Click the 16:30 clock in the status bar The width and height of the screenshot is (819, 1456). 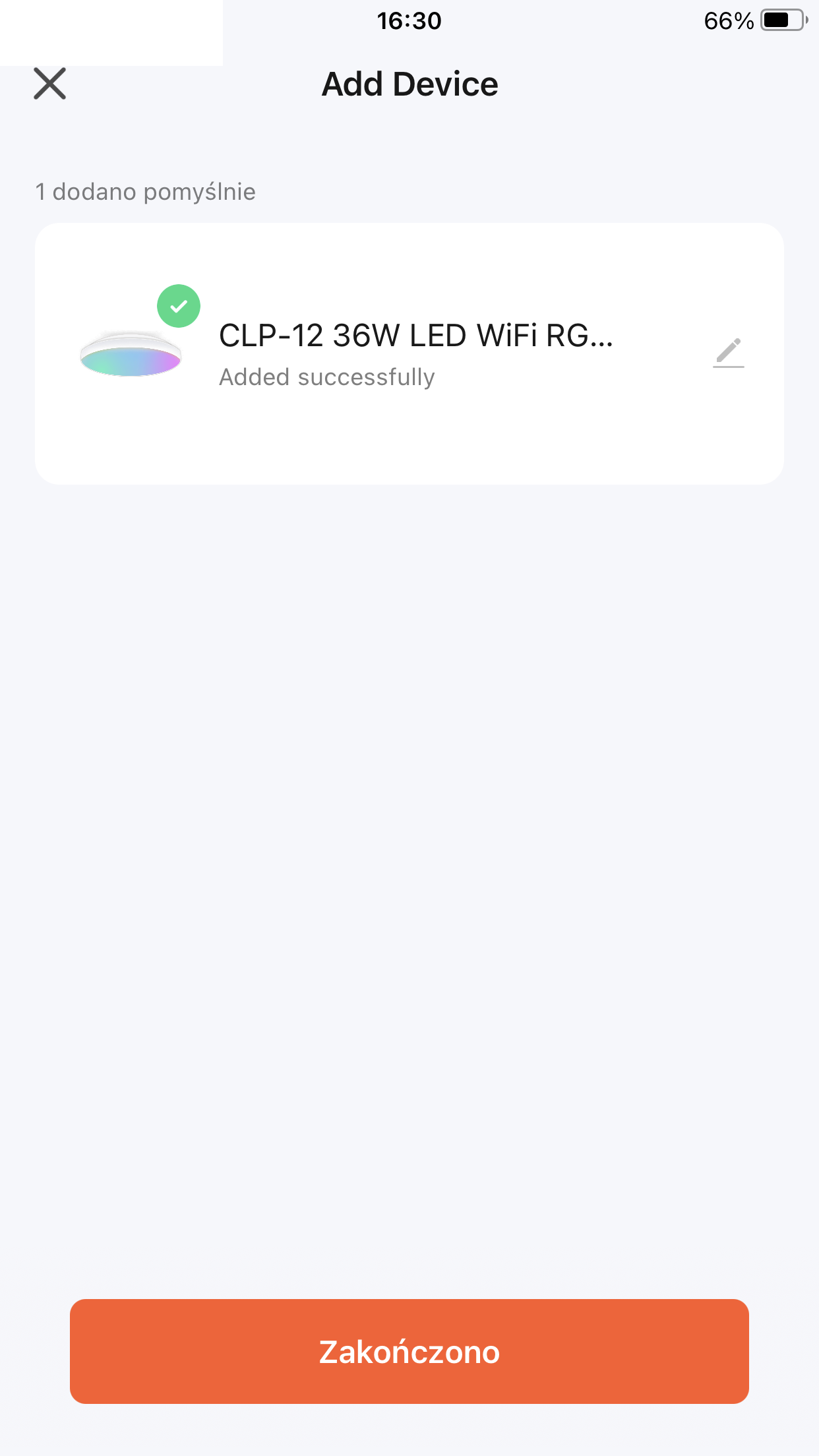pyautogui.click(x=409, y=21)
